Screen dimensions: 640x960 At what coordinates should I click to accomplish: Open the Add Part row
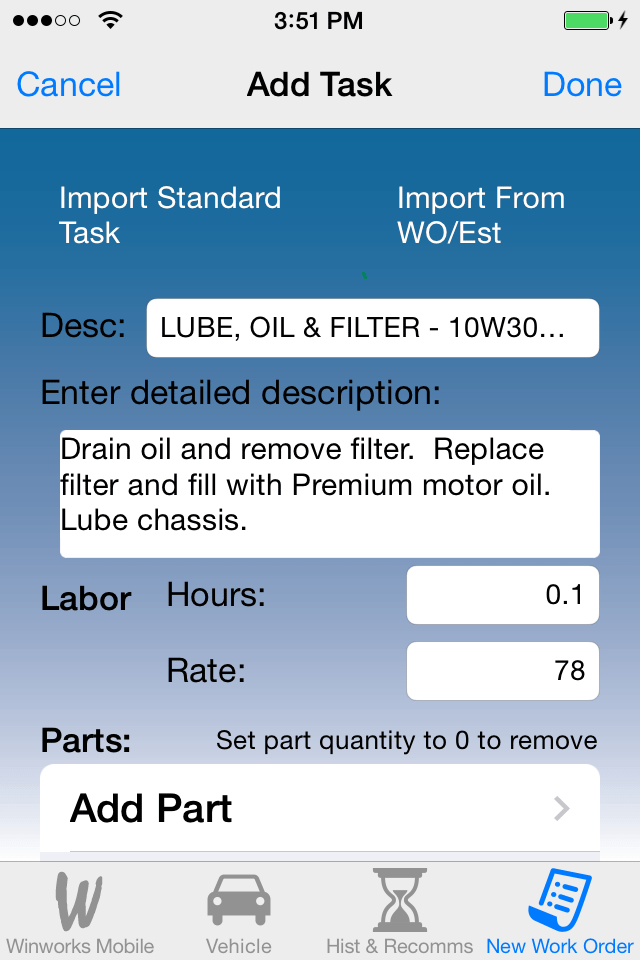pyautogui.click(x=320, y=808)
